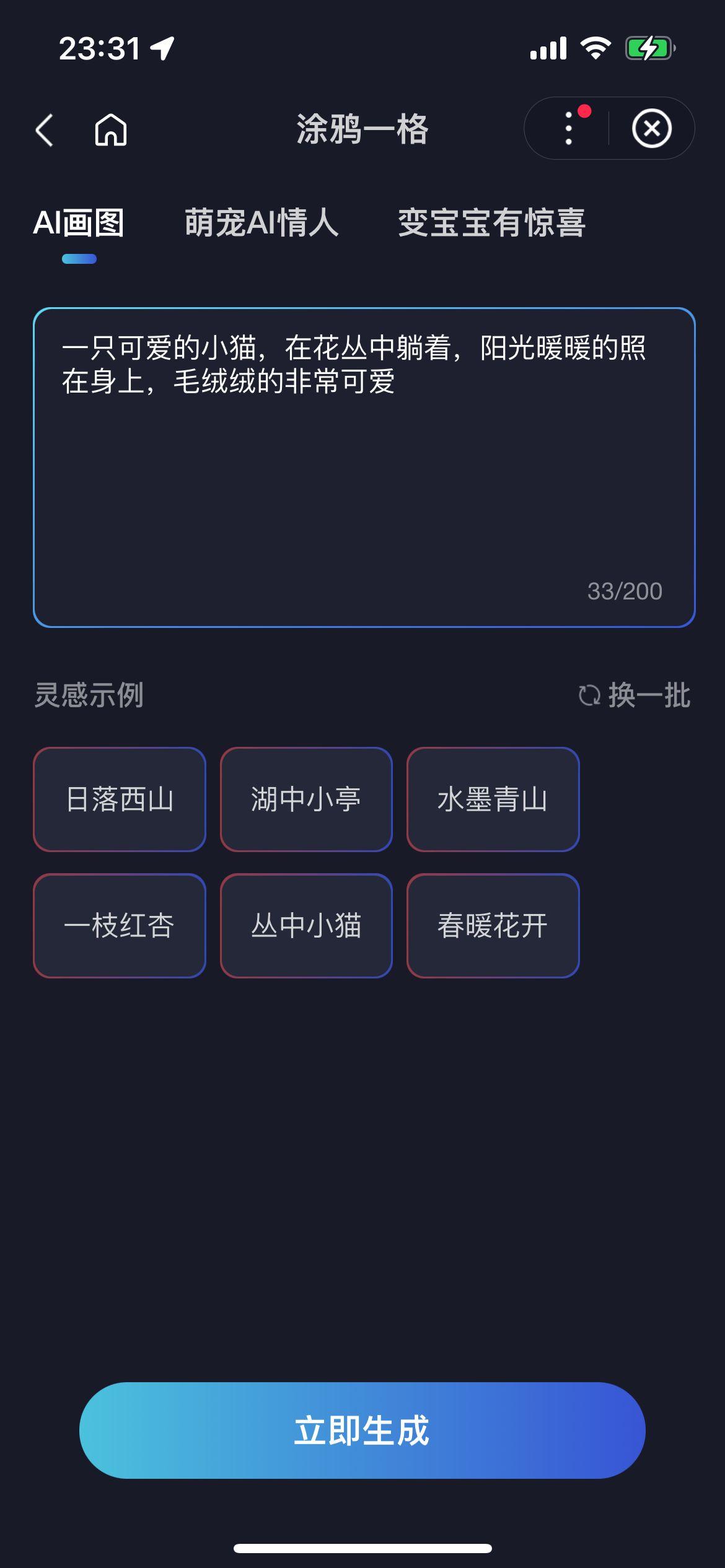Pick the 水墨青山 example

(493, 799)
